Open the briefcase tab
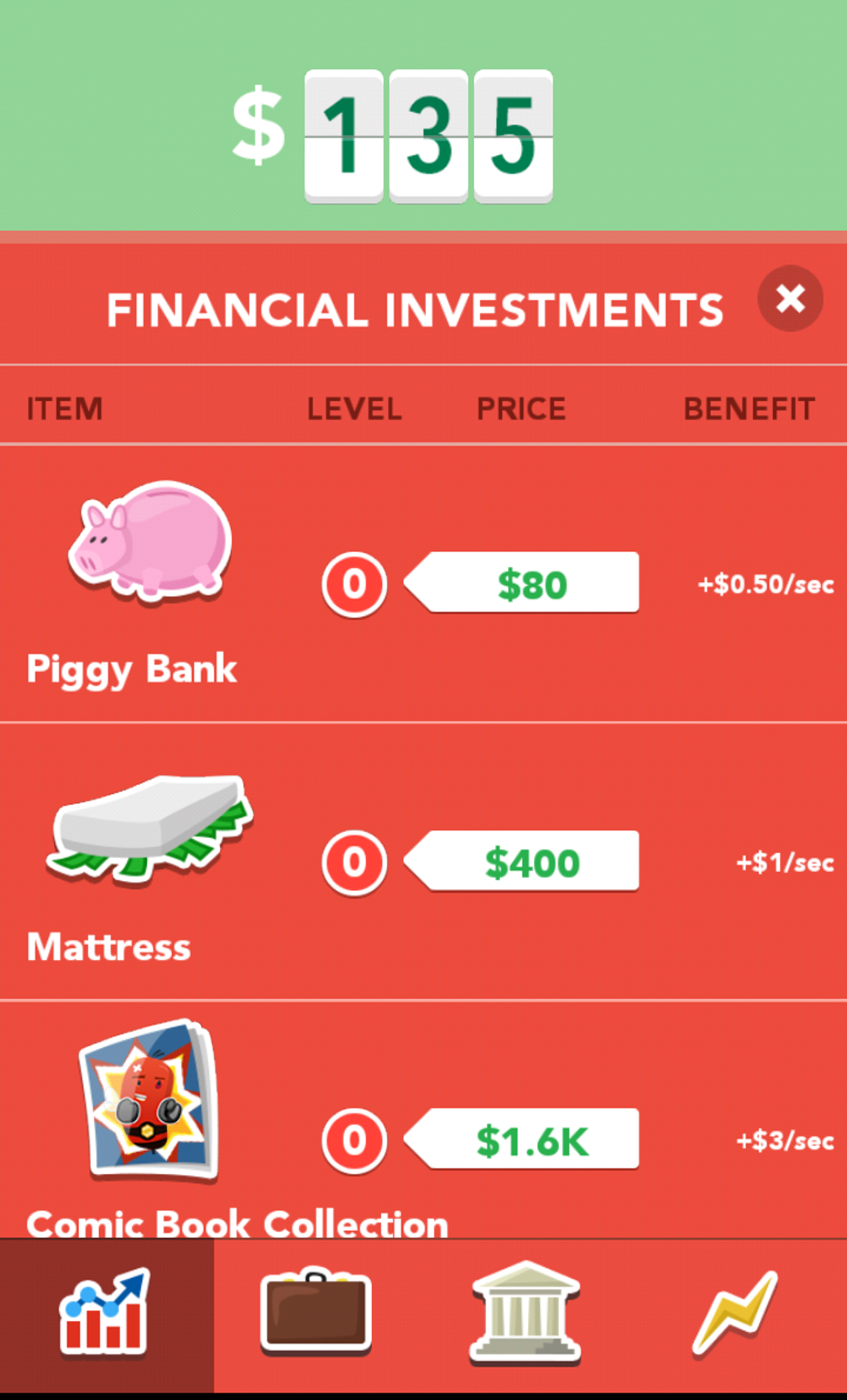The height and width of the screenshot is (1400, 847). point(316,1314)
